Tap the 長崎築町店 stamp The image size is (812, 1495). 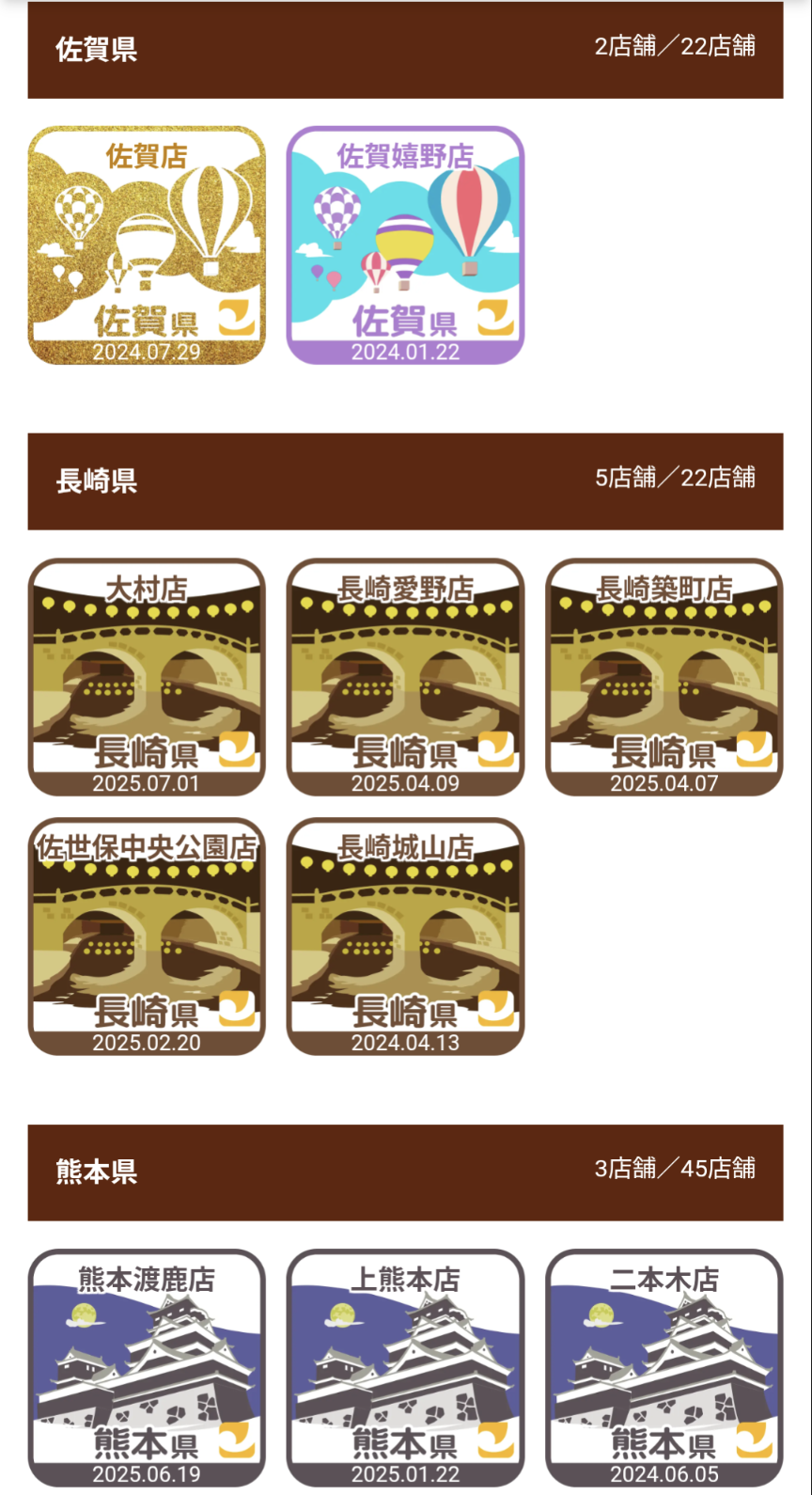664,677
